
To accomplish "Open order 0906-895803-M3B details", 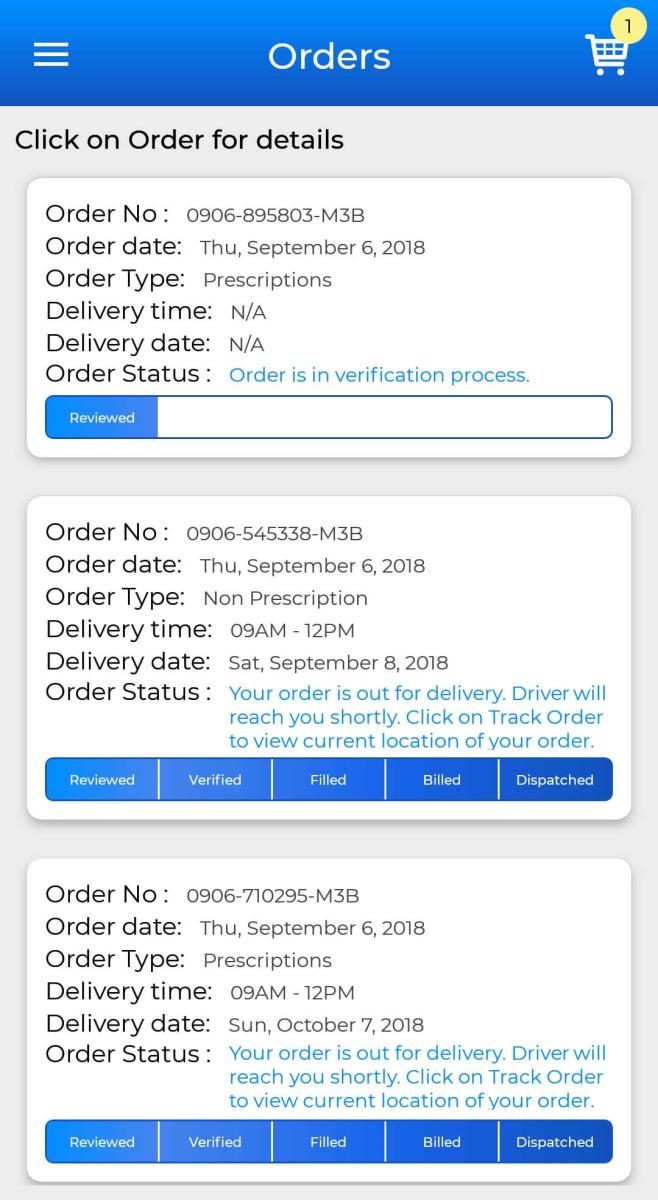I will point(329,318).
